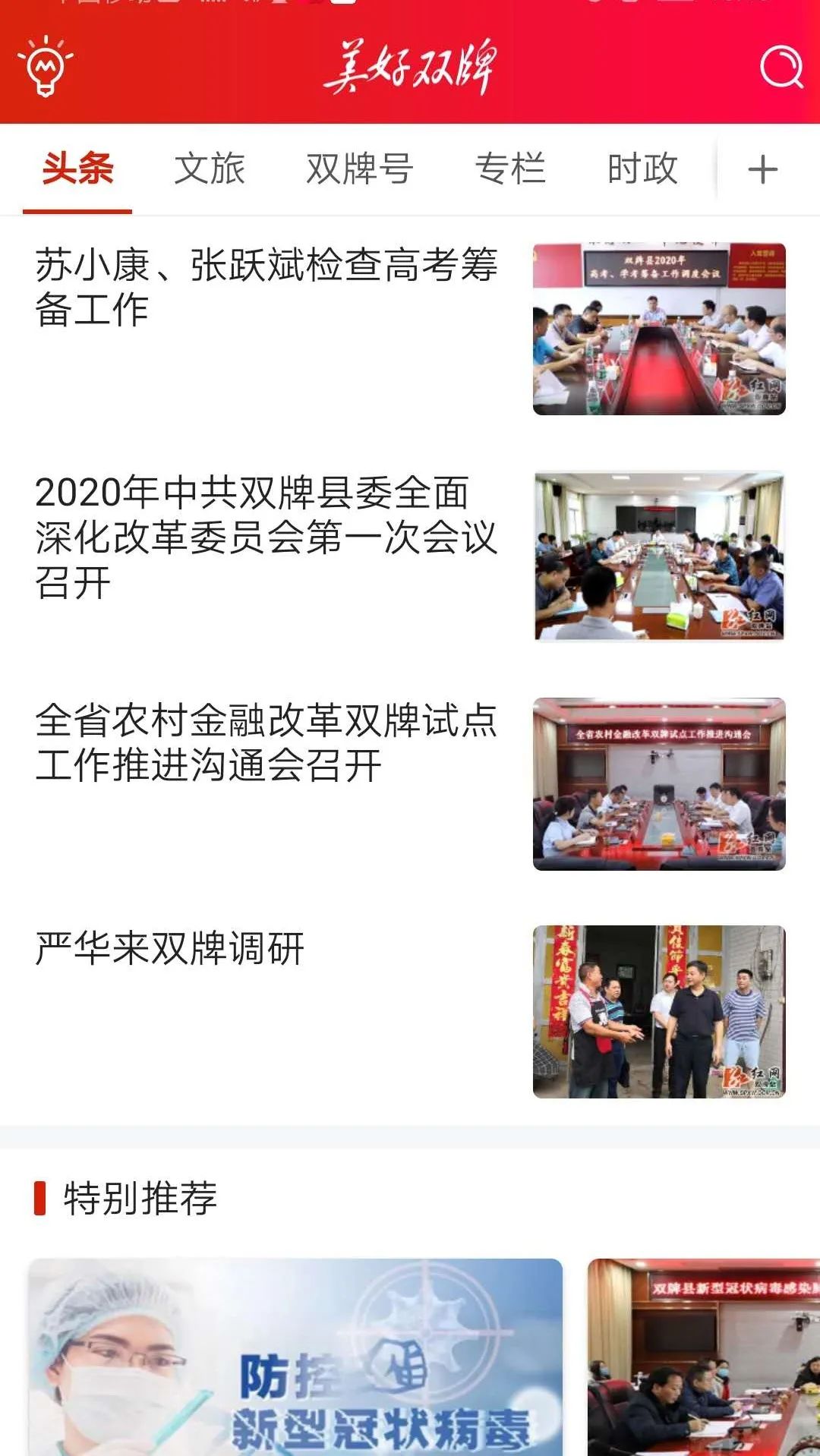Select the 头条 tab

coord(77,169)
